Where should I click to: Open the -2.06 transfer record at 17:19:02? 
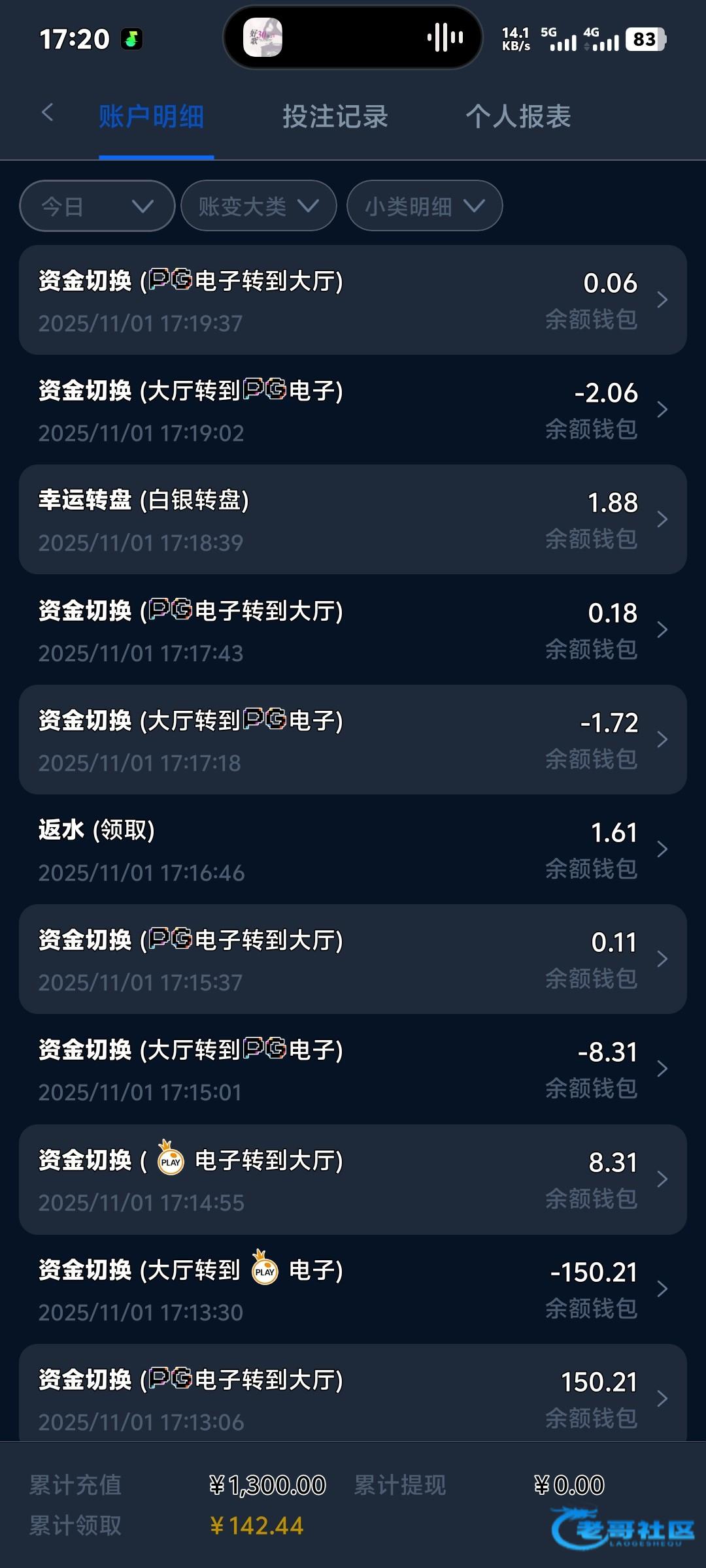tap(353, 410)
